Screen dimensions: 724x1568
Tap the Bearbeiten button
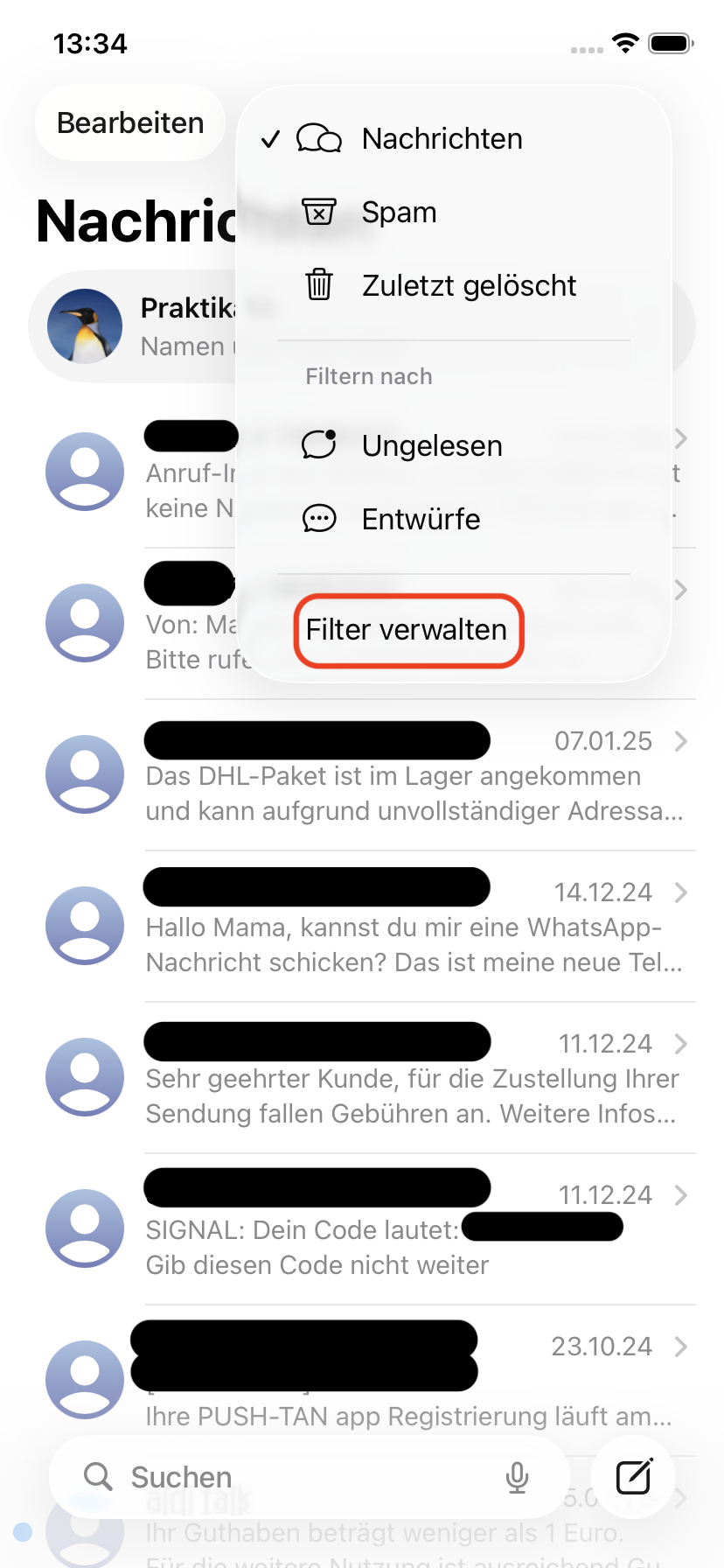pos(130,123)
